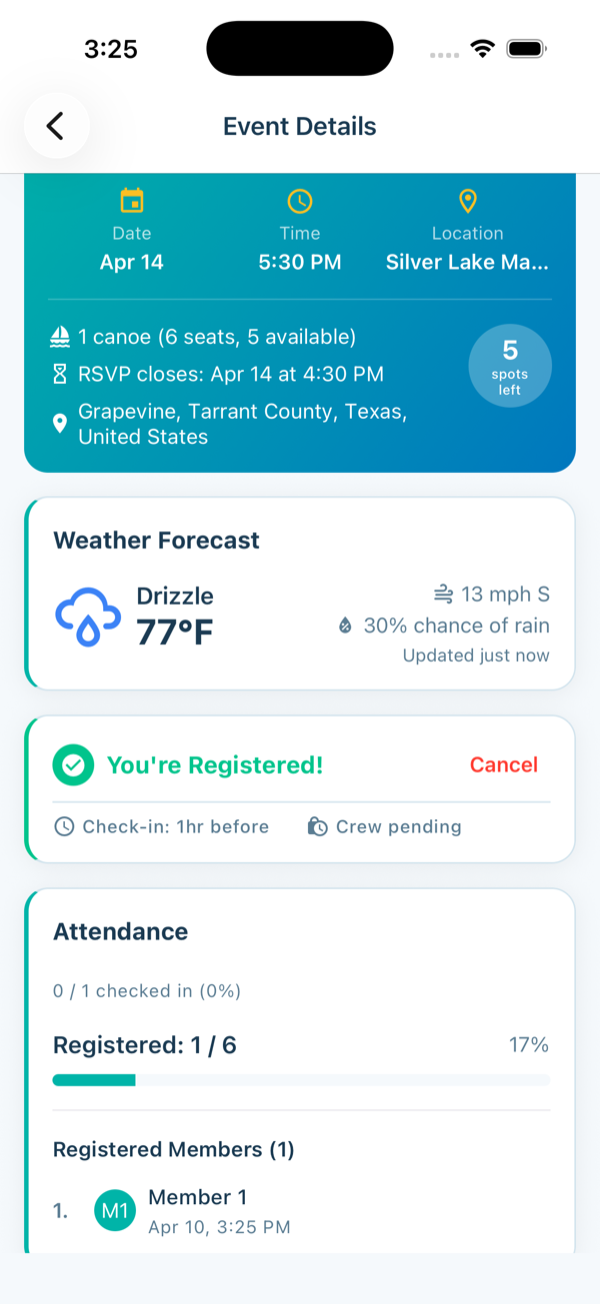Screen dimensions: 600x1304
Task: Go back from Event Details
Action: (x=56, y=126)
